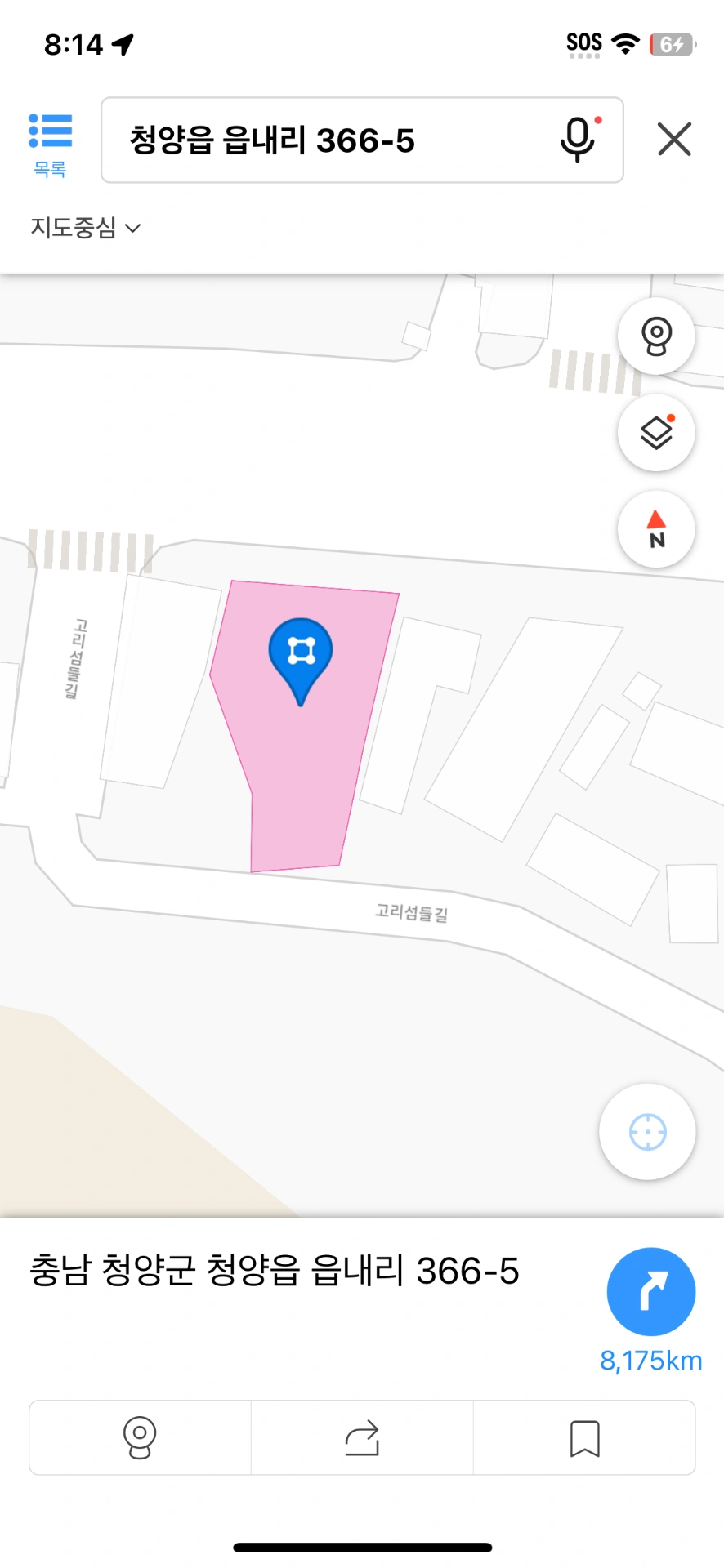
Task: Bookmark this address
Action: [x=584, y=1437]
